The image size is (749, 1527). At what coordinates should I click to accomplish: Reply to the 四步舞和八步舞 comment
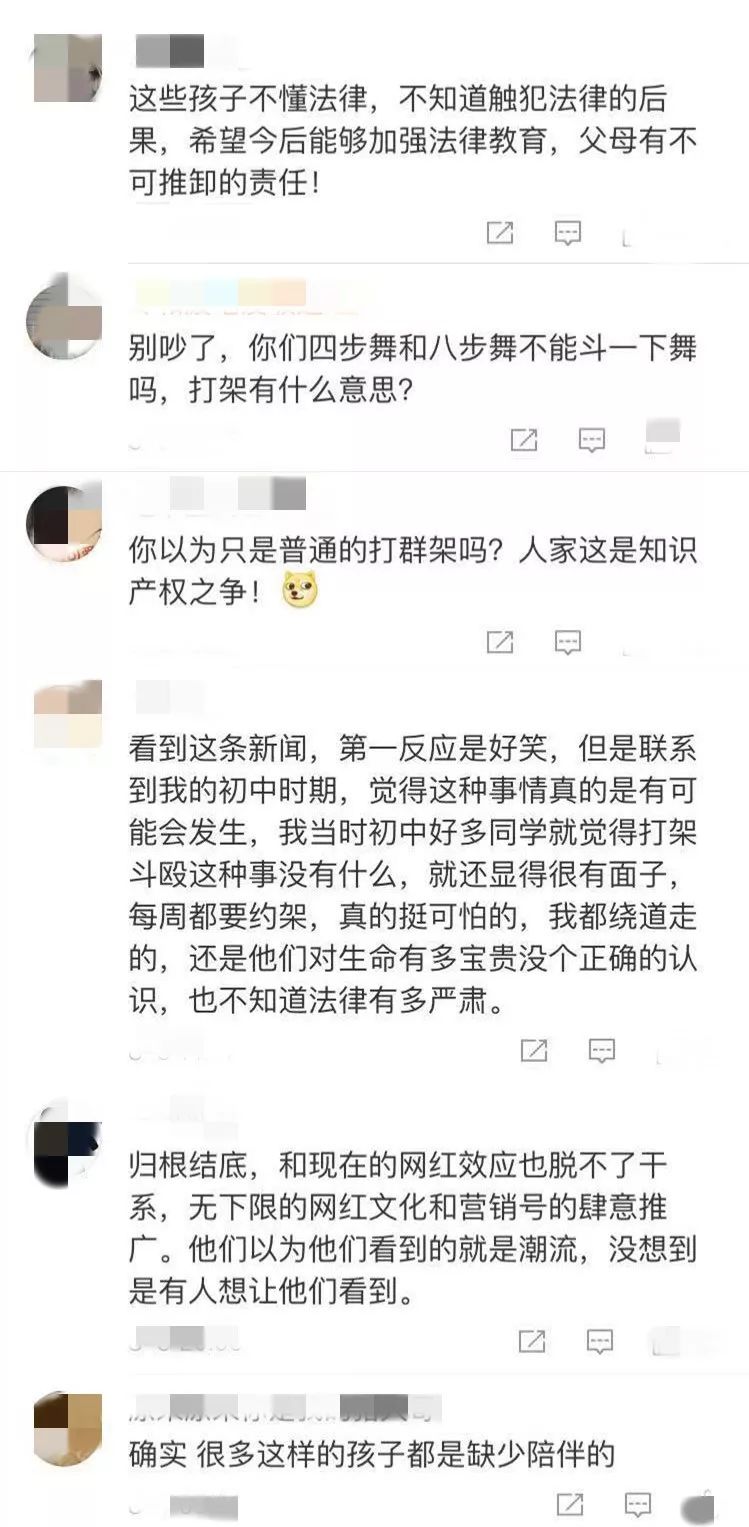[593, 440]
